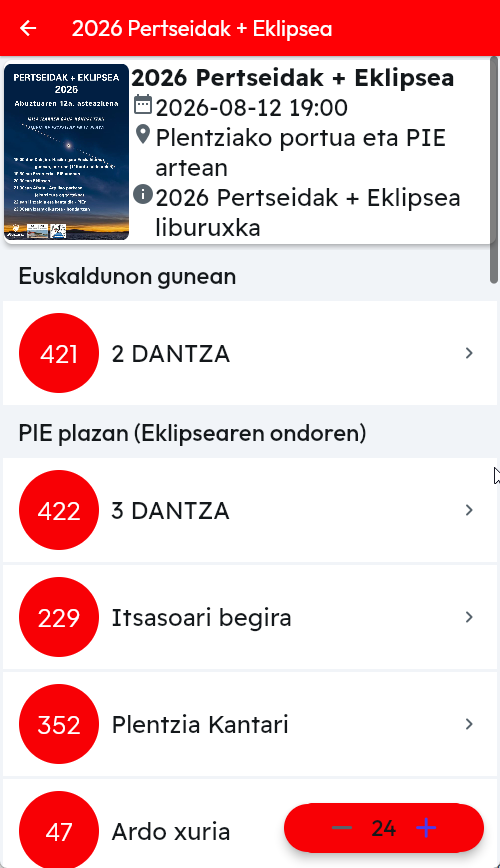Go back with the arrow icon

[x=28, y=28]
